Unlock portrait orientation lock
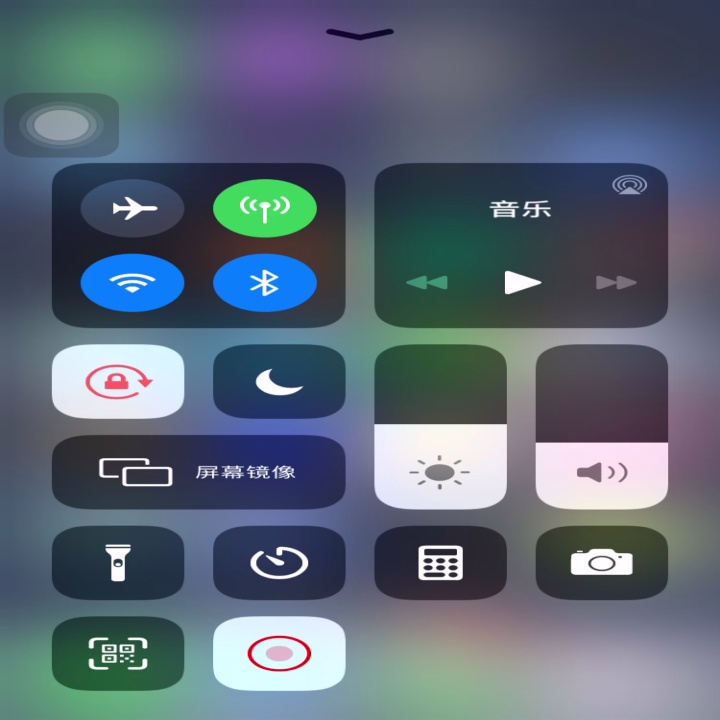 [118, 381]
